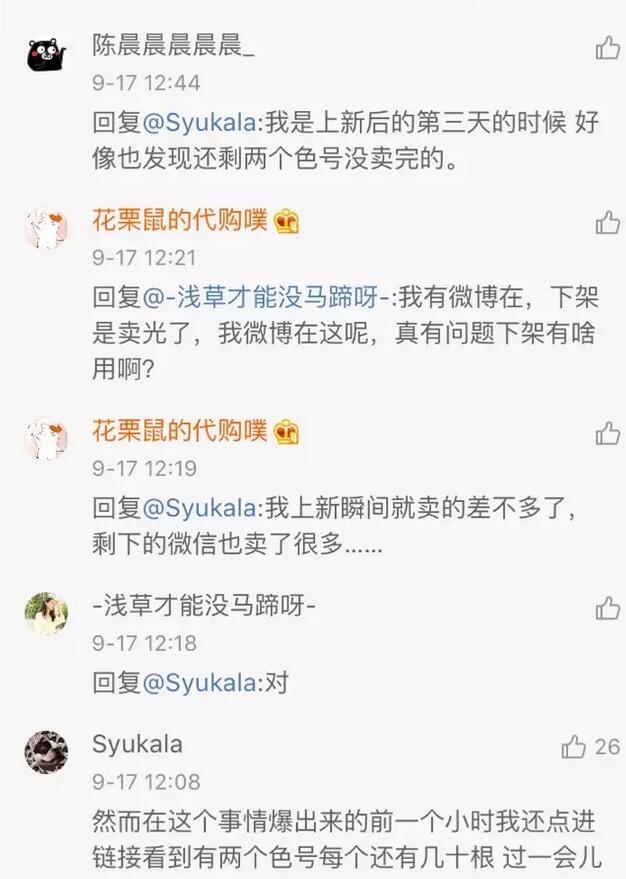Tap the commenter name Syukala at 12:08
Image resolution: width=626 pixels, height=879 pixels.
(138, 745)
